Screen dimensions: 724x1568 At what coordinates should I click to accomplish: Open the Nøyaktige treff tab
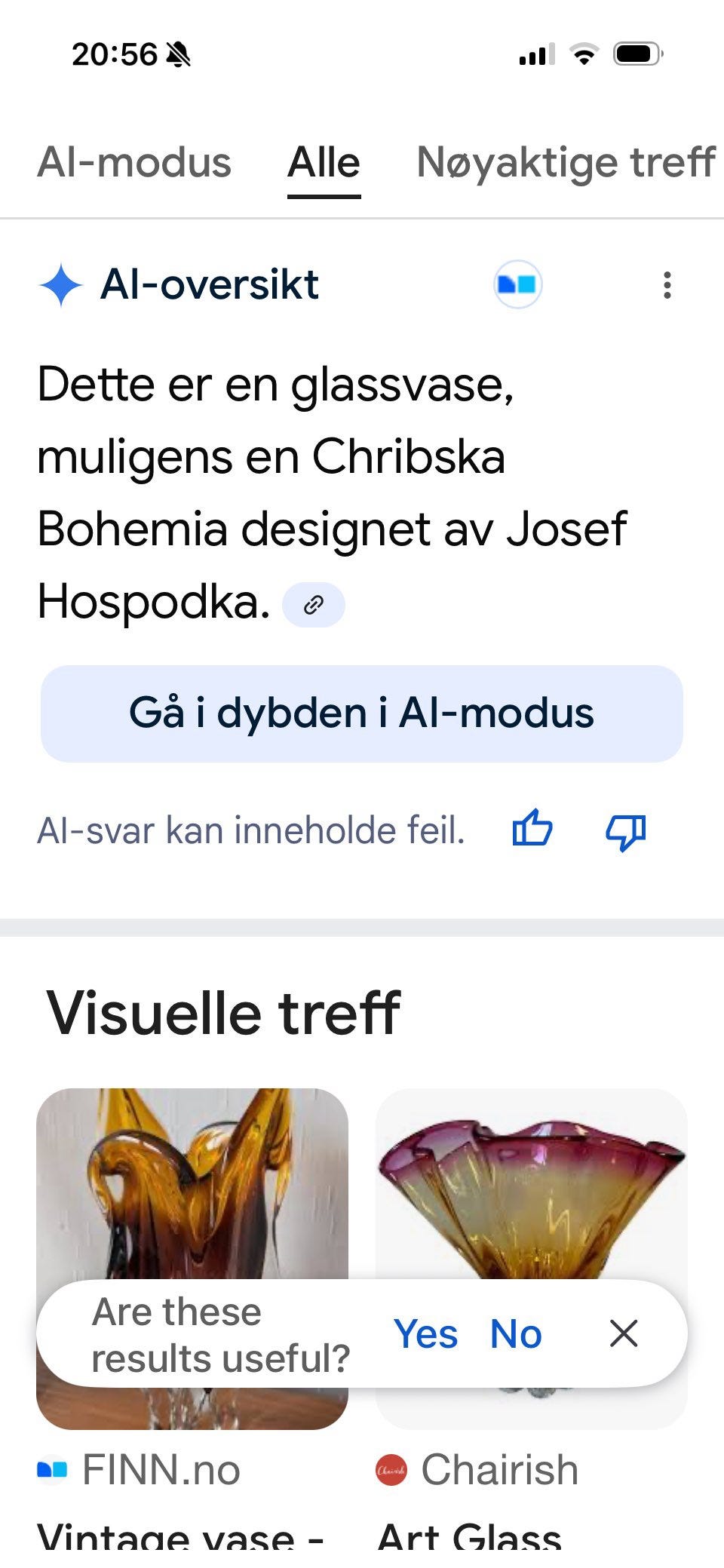pyautogui.click(x=565, y=162)
